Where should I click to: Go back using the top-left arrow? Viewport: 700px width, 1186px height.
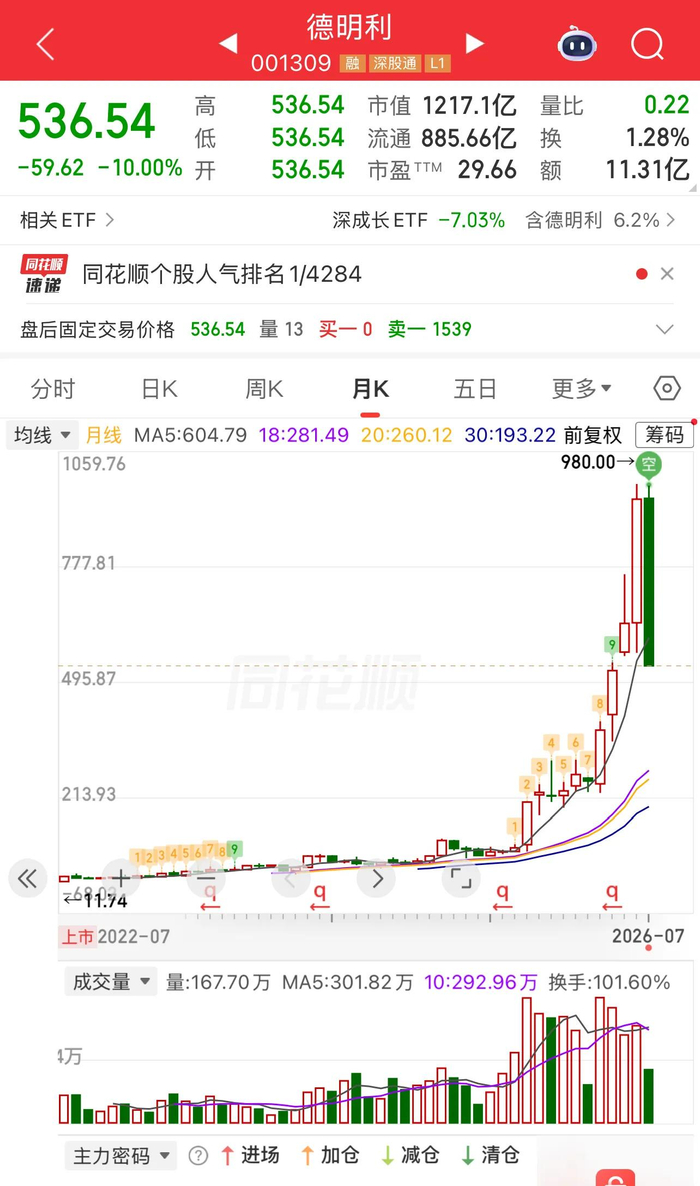(x=45, y=44)
